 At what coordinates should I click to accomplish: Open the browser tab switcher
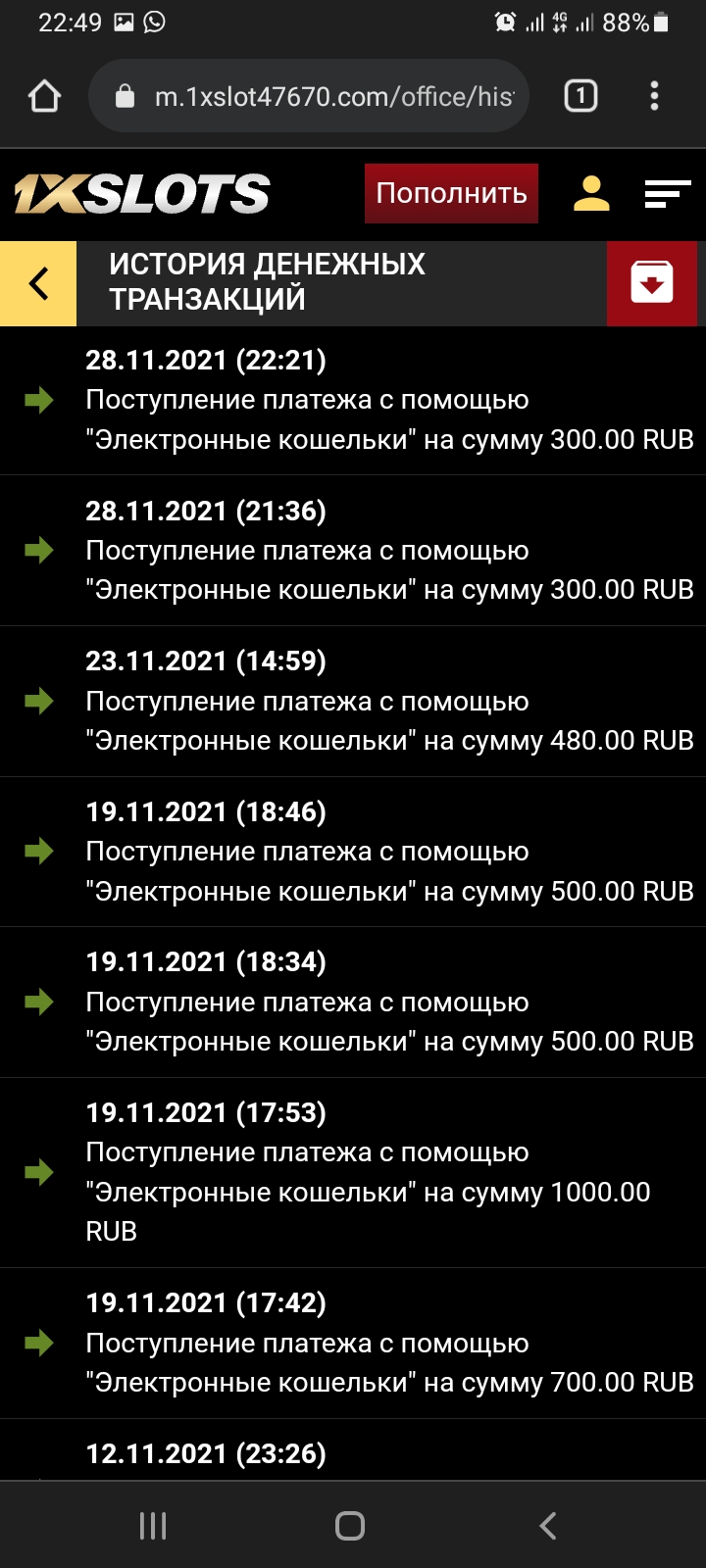click(x=580, y=96)
